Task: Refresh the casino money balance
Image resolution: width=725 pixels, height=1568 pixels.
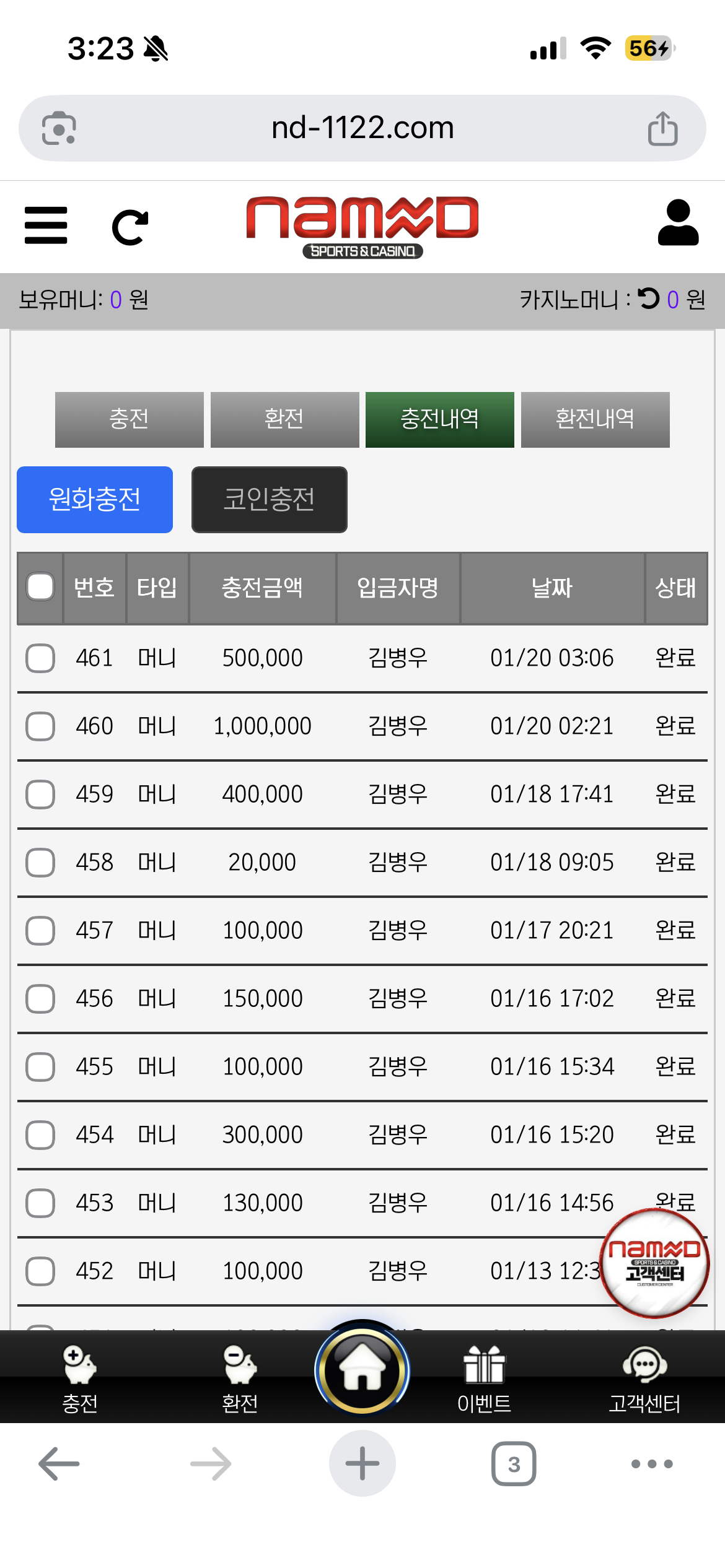Action: (649, 299)
